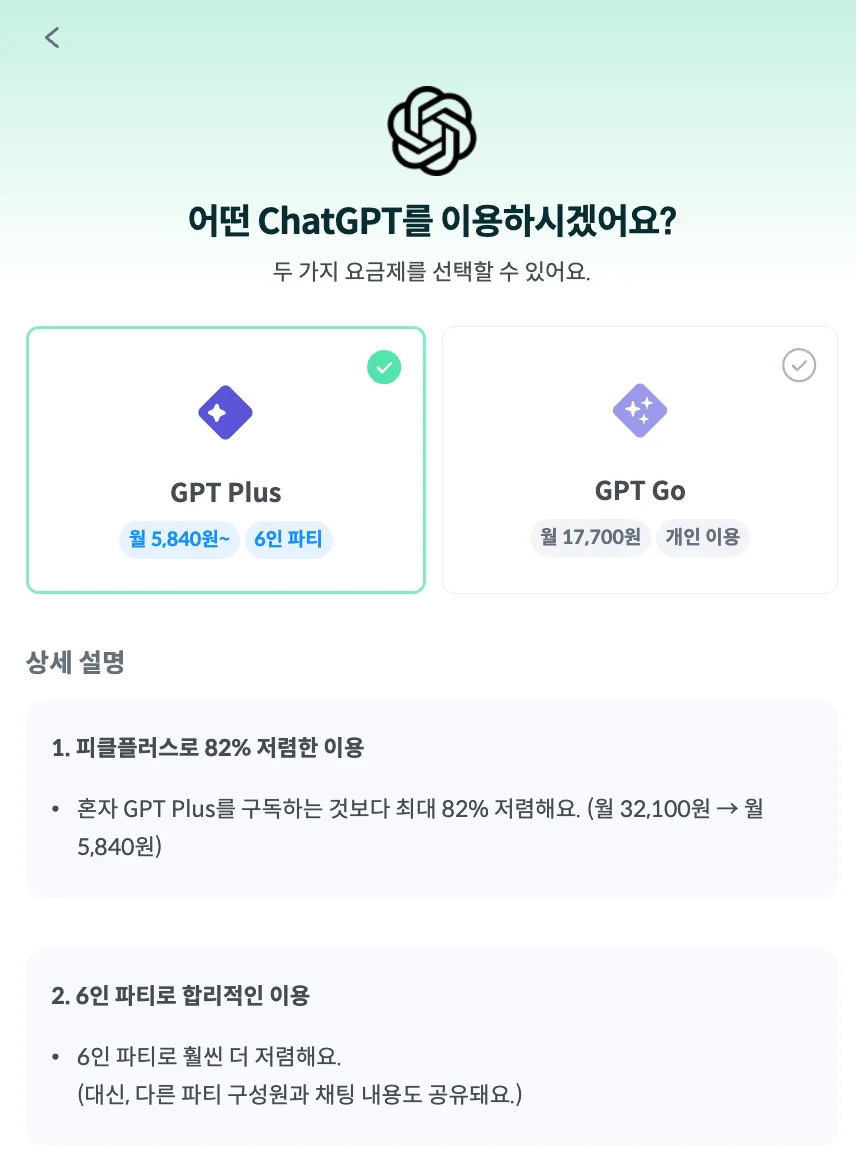856x1168 pixels.
Task: Tap the green checkmark icon on GPT Plus
Action: (384, 367)
